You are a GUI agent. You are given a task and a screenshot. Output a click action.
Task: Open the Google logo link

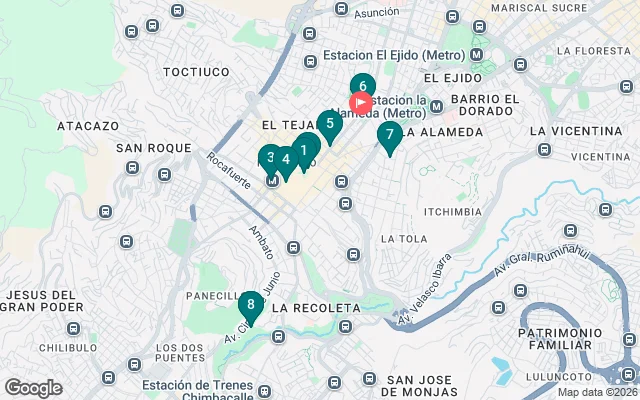pyautogui.click(x=33, y=388)
